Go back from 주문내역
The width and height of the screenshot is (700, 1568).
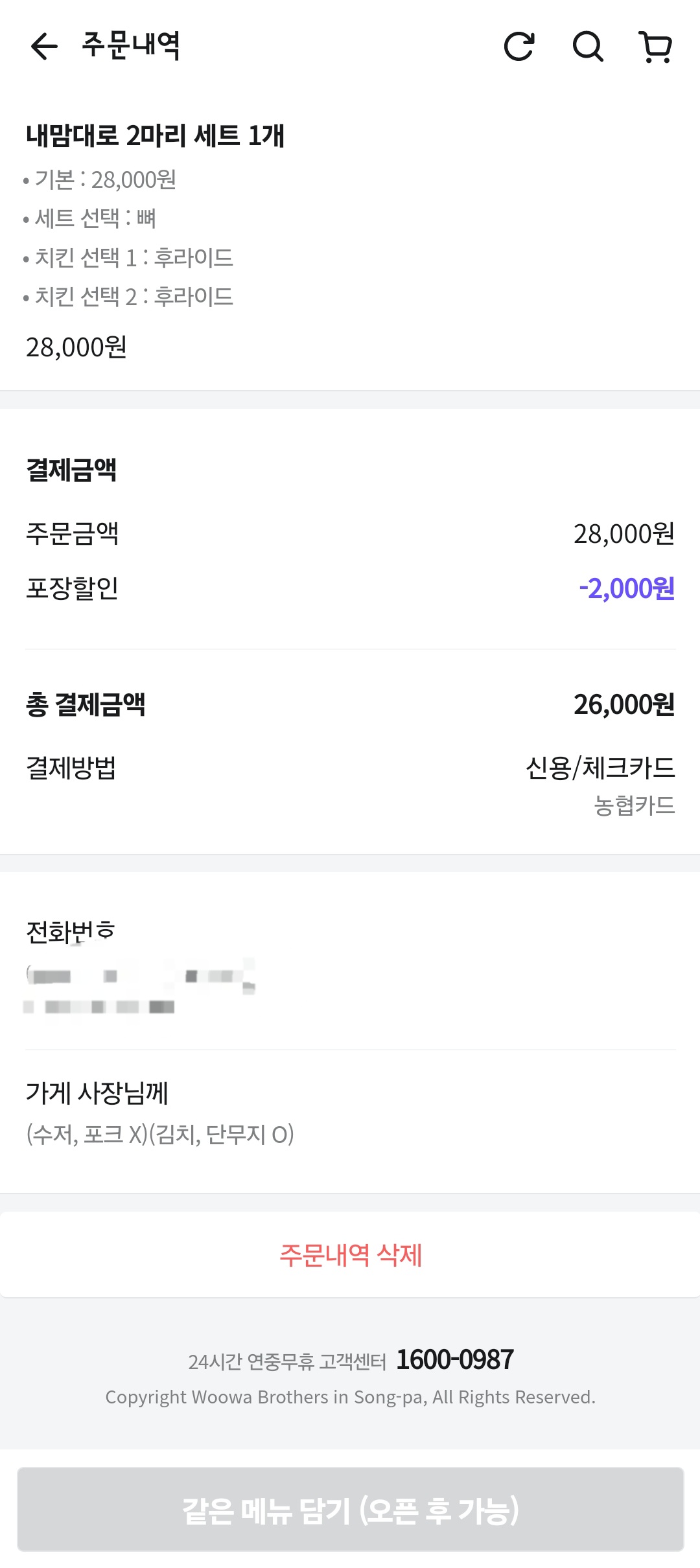[x=44, y=47]
